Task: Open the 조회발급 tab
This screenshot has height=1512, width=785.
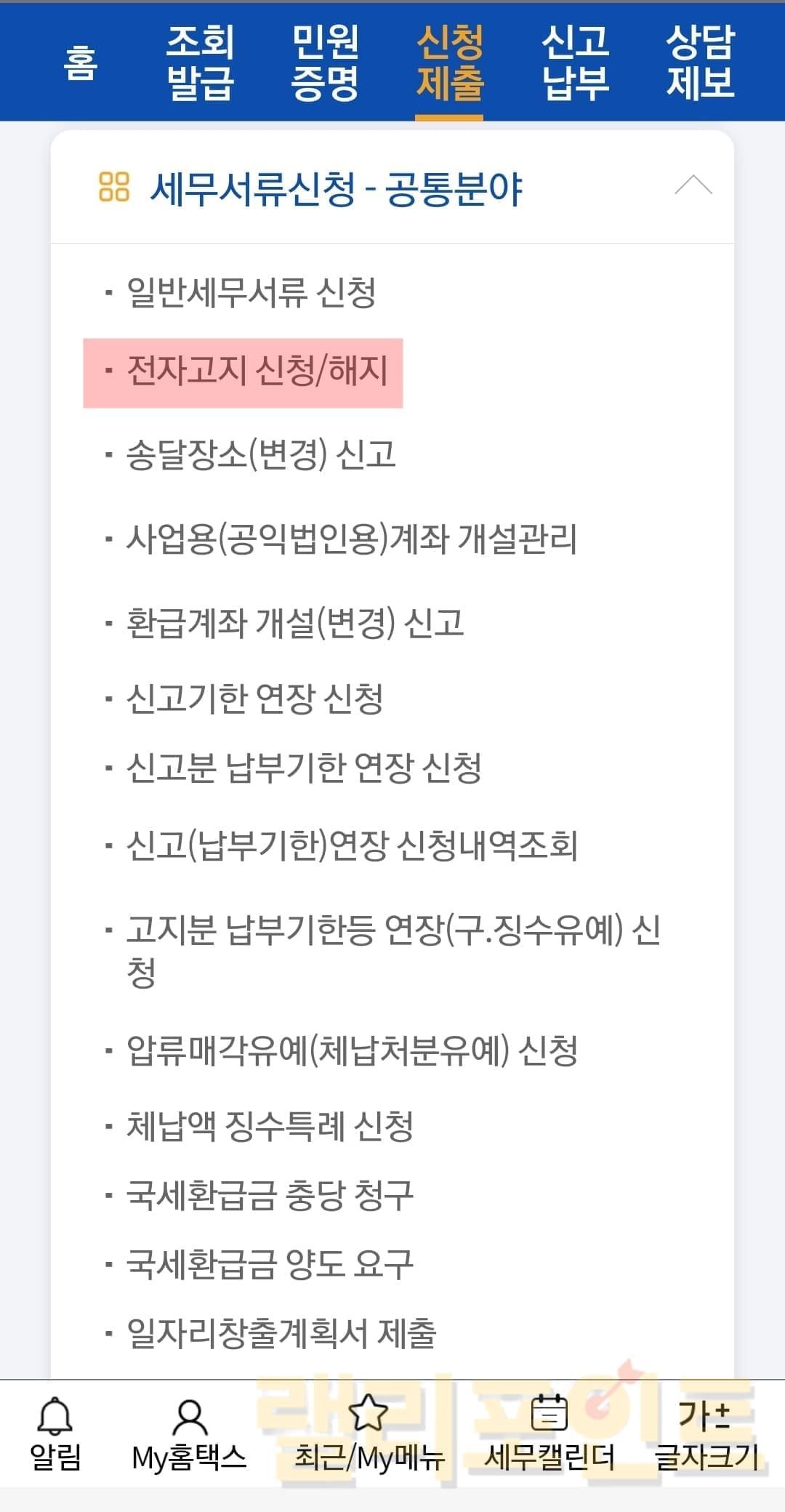Action: 200,63
